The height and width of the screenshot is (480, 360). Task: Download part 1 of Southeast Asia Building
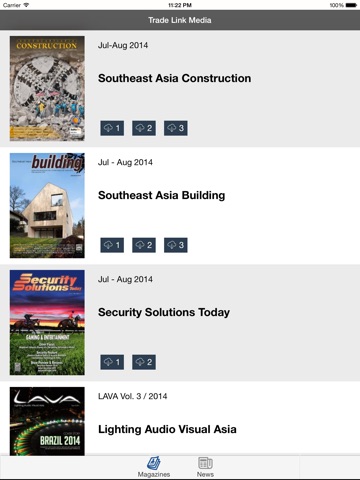tap(112, 245)
